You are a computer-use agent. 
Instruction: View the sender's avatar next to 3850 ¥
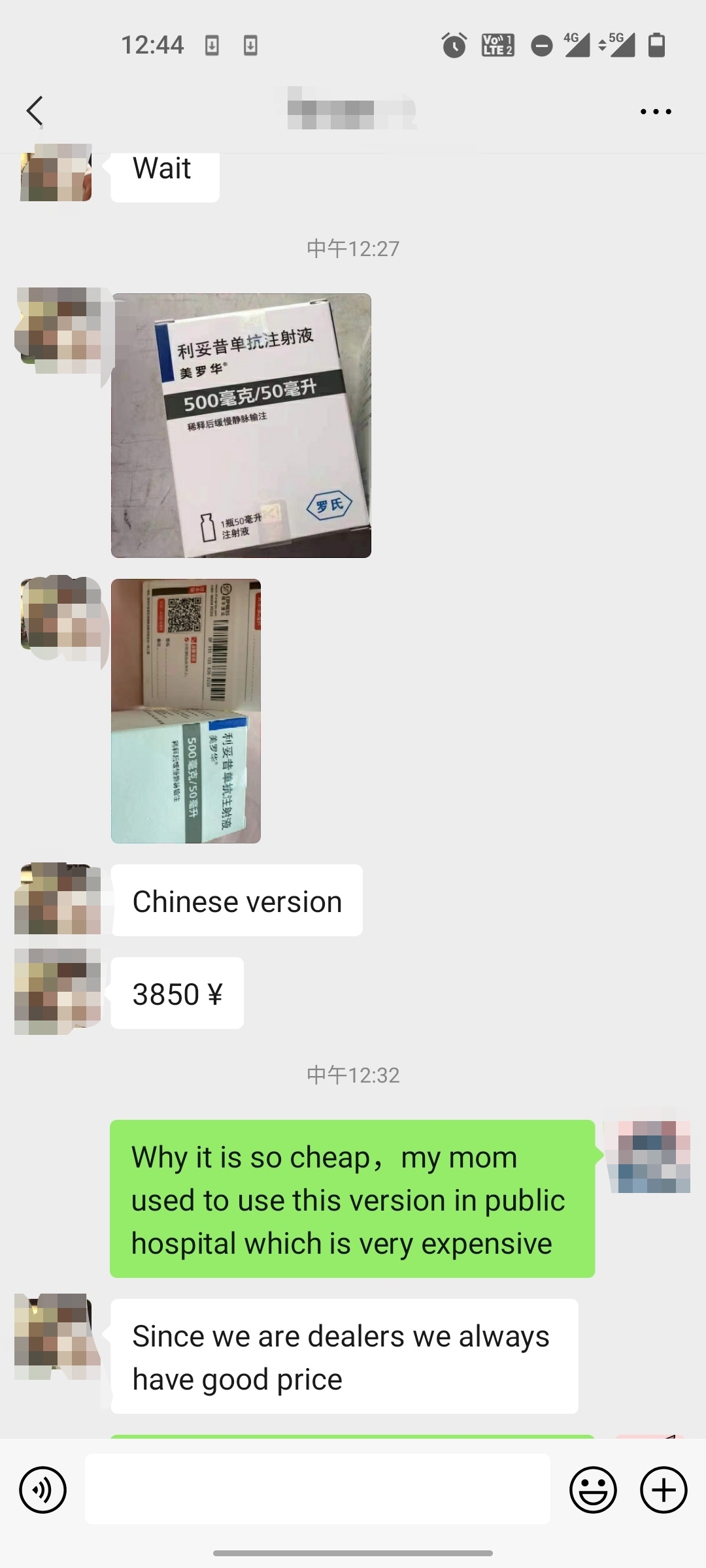tap(58, 992)
